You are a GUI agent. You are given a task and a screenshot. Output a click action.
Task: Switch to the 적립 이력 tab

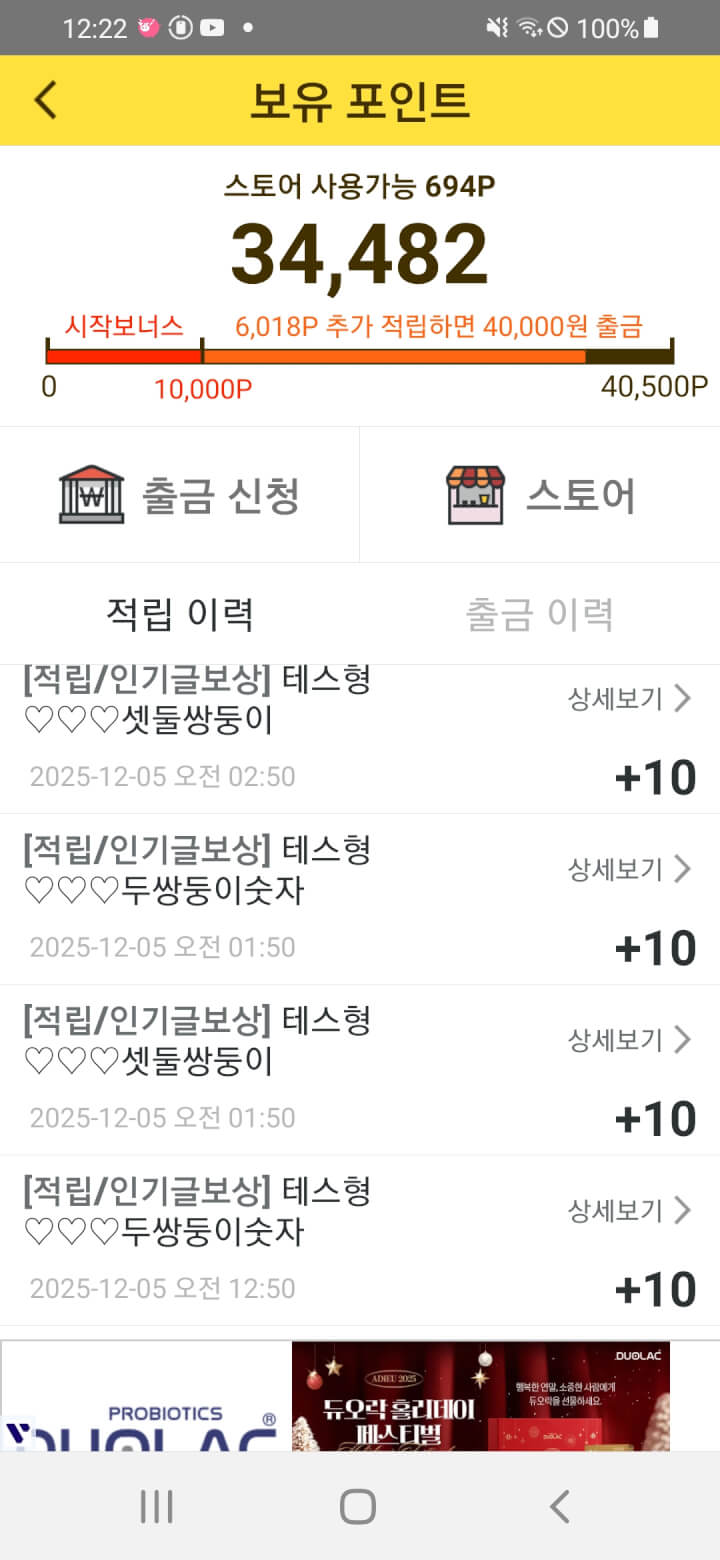180,614
